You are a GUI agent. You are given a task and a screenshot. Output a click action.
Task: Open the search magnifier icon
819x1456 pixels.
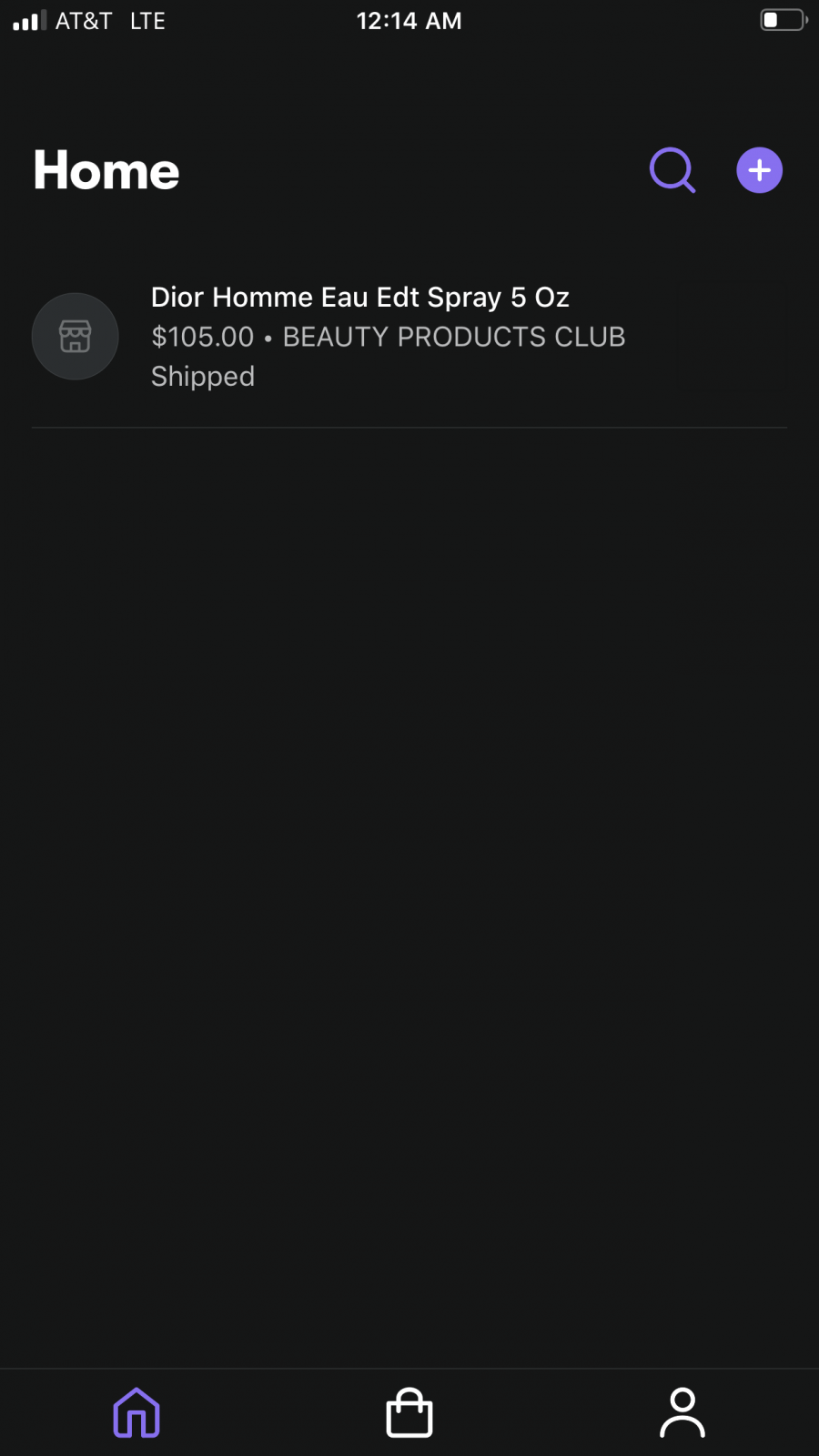pos(672,170)
